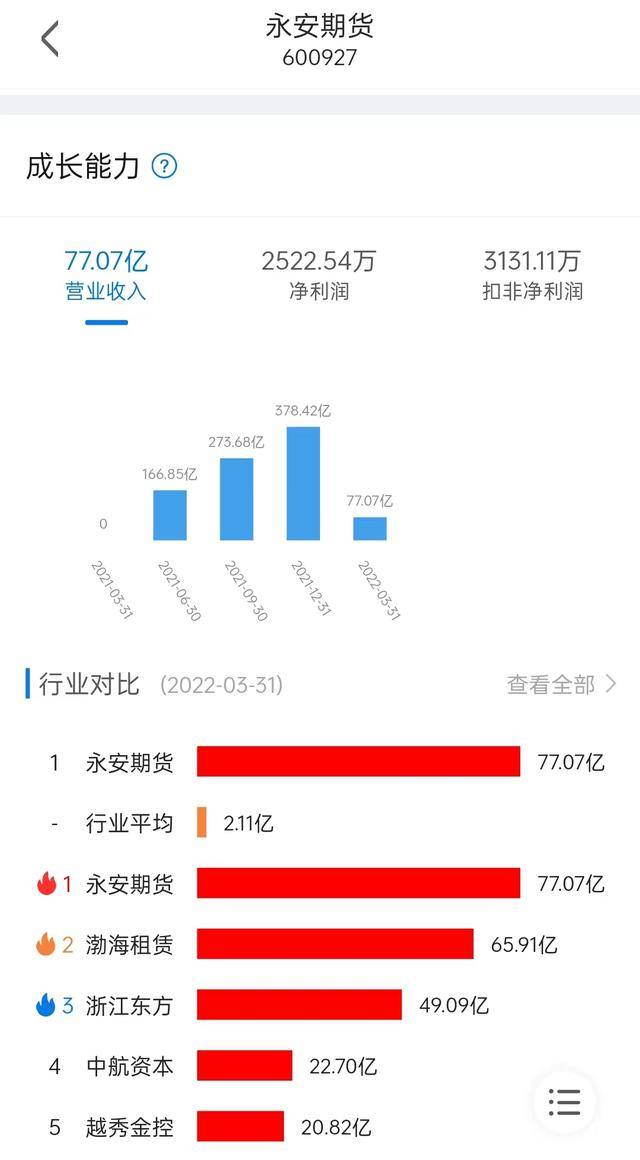Select the 营业收入 tab
Viewport: 640px width, 1160px height.
(x=106, y=275)
